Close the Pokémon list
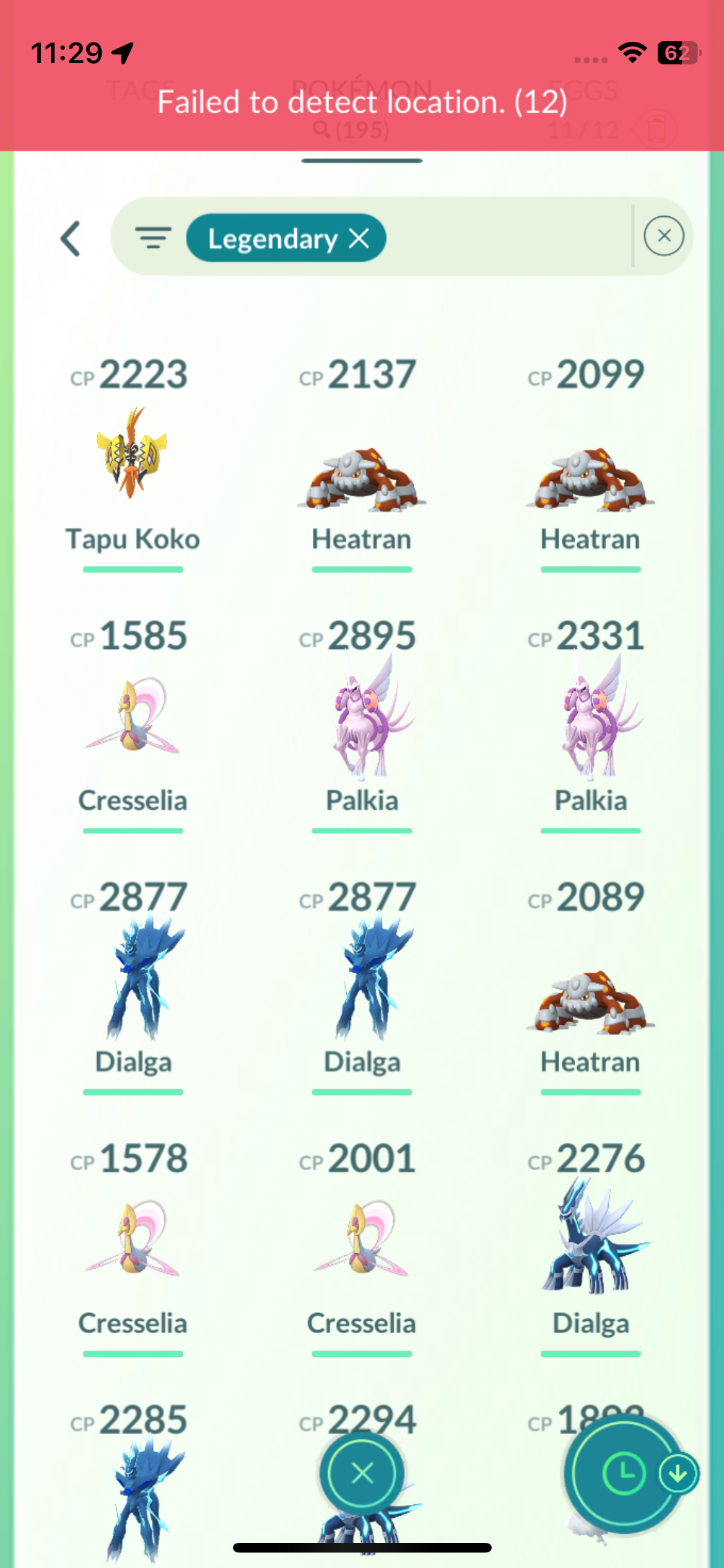 click(x=362, y=1473)
